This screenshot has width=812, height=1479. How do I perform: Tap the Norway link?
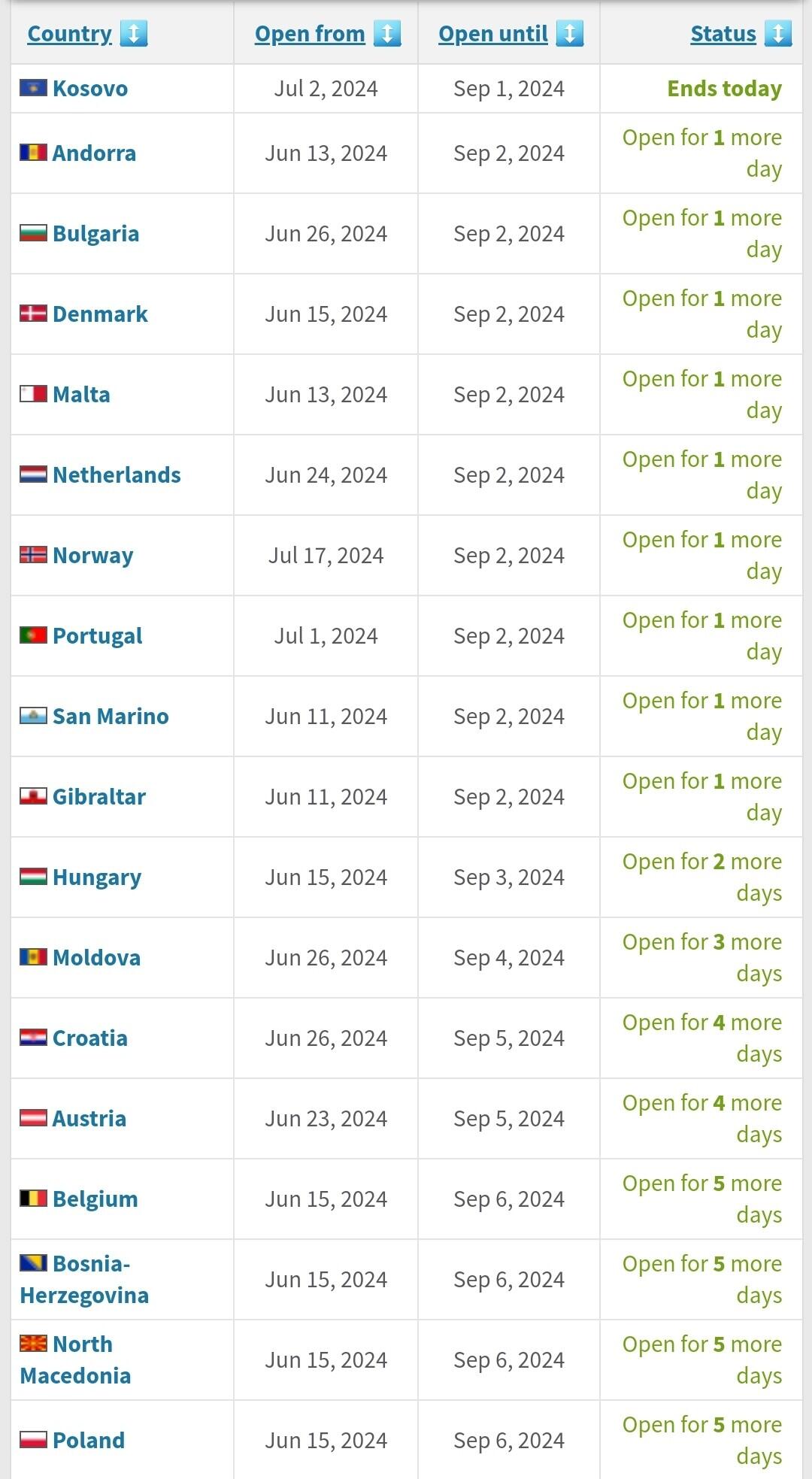(x=92, y=556)
